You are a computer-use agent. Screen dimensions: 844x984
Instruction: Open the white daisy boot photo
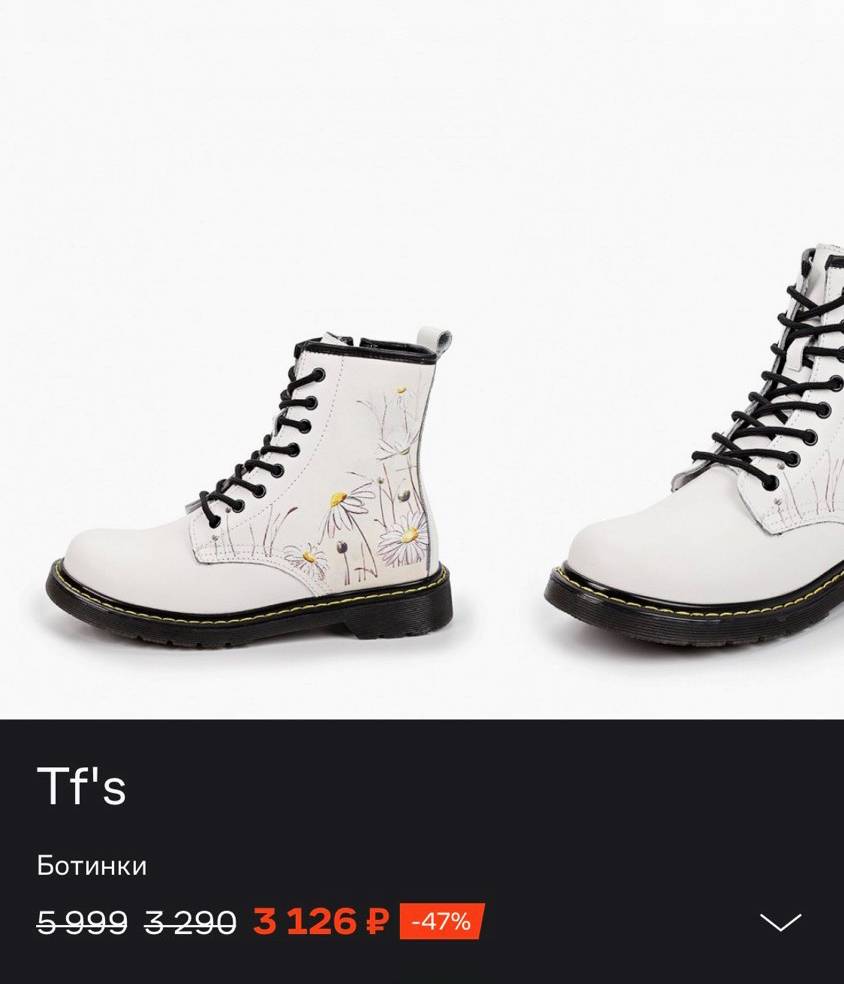point(250,485)
